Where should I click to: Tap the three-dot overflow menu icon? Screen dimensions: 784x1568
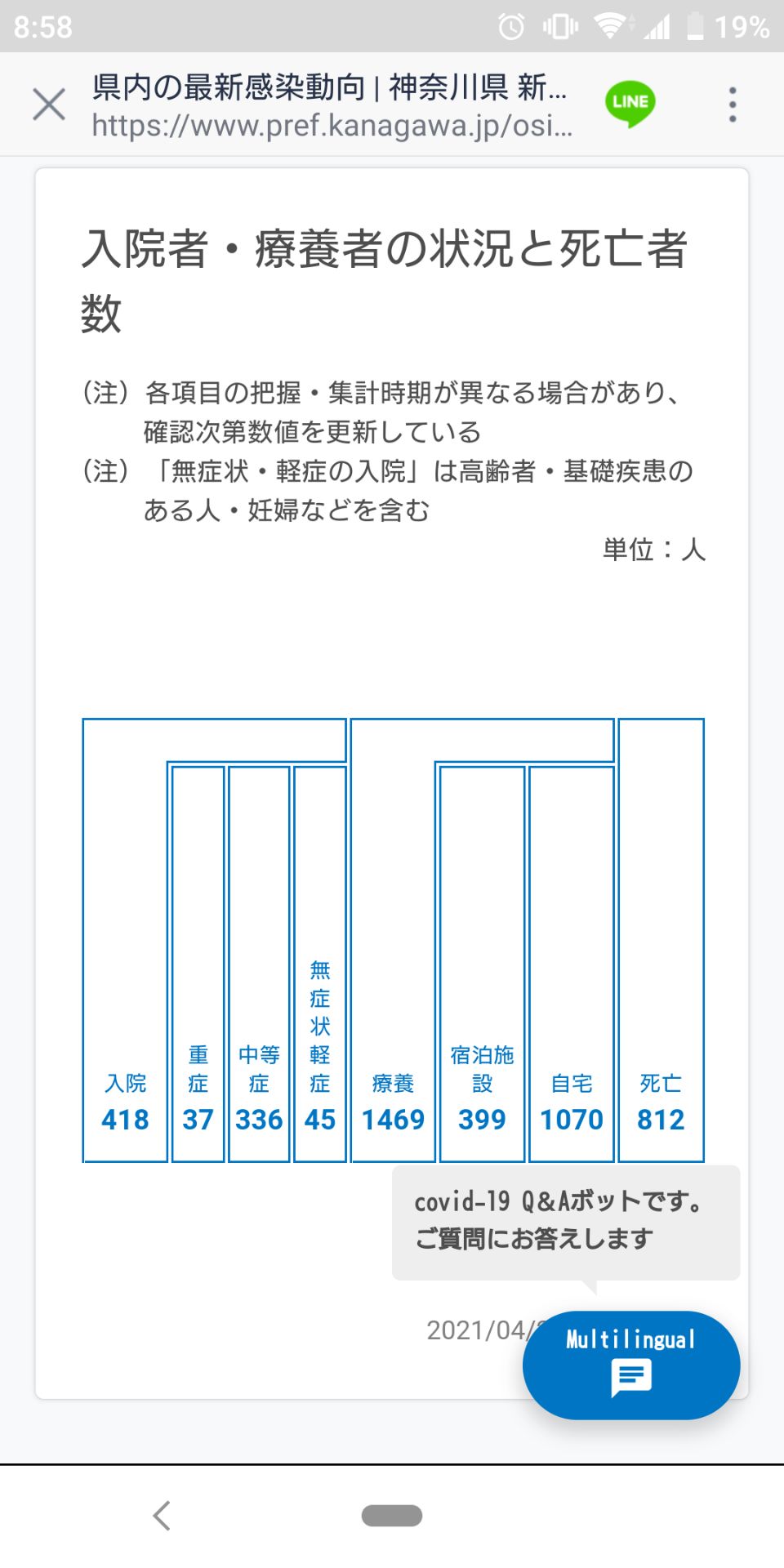click(x=731, y=105)
